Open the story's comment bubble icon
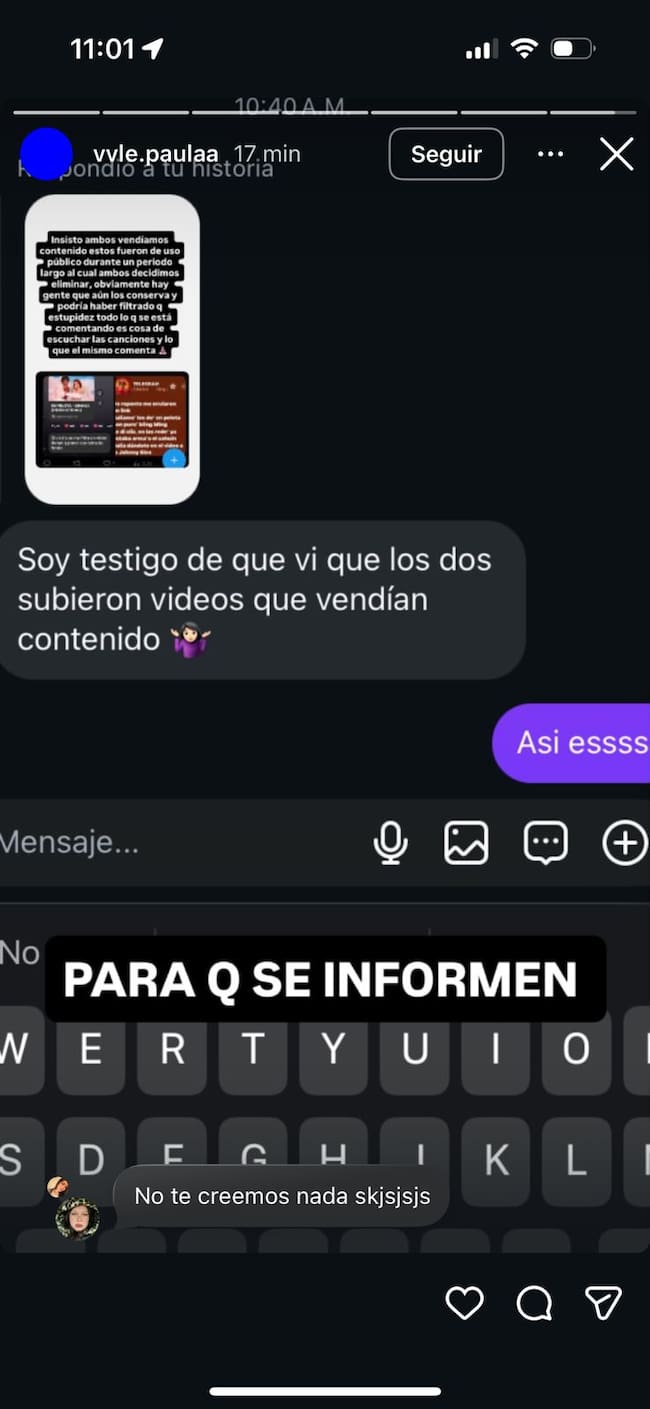Image resolution: width=650 pixels, height=1409 pixels. [534, 1302]
